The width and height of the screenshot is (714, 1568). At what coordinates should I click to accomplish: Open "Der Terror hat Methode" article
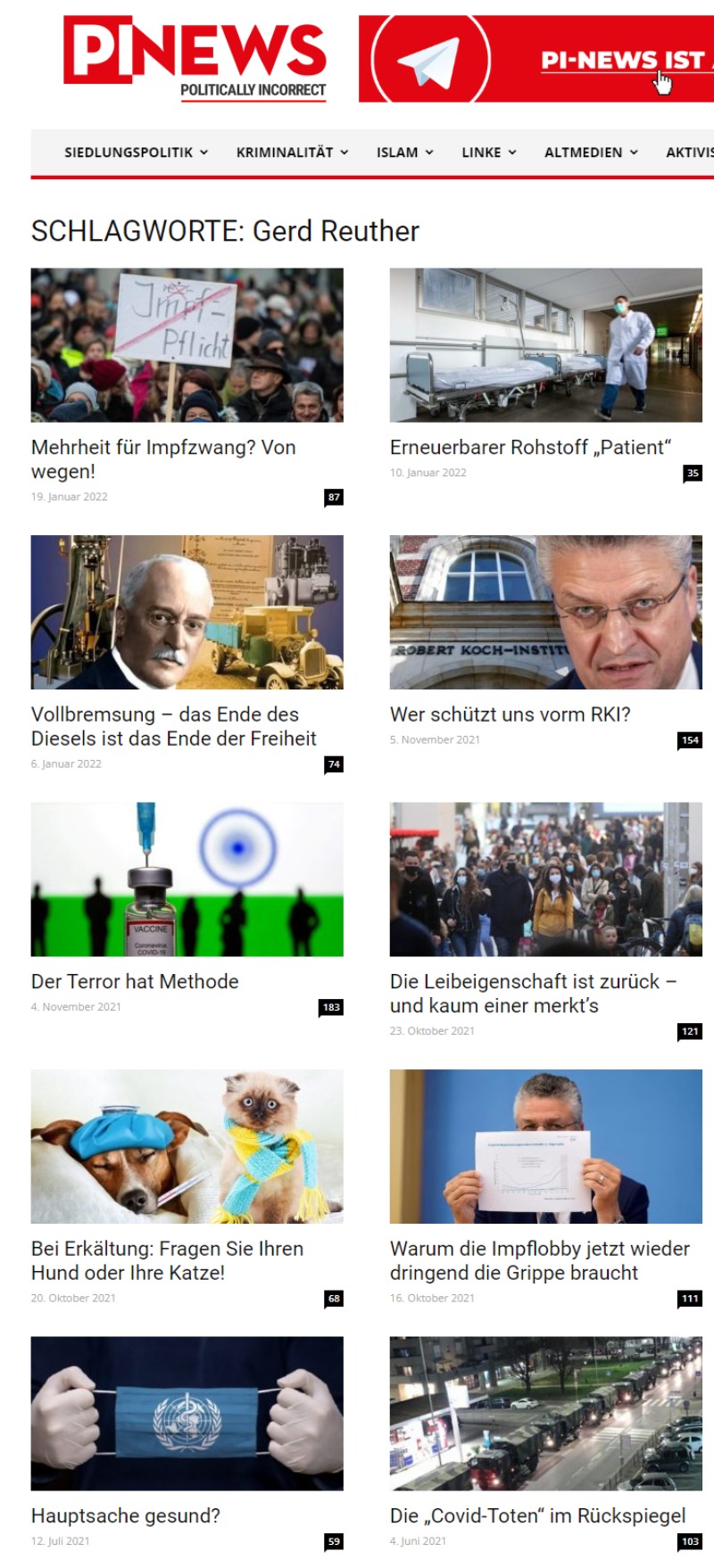pyautogui.click(x=135, y=981)
